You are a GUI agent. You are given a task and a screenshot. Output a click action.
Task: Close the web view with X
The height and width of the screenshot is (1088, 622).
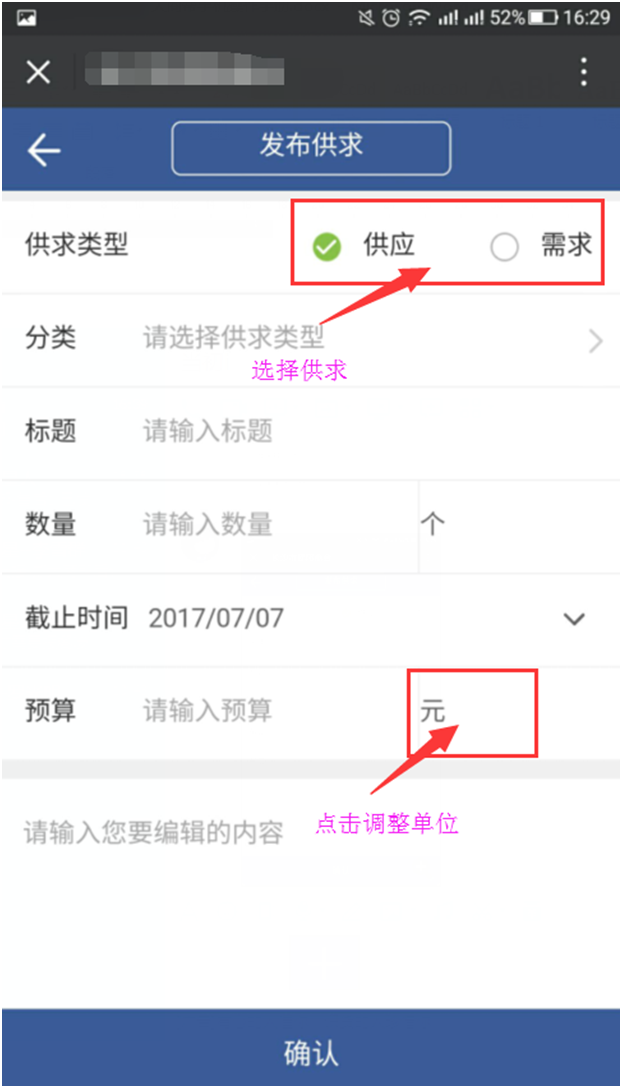(38, 72)
